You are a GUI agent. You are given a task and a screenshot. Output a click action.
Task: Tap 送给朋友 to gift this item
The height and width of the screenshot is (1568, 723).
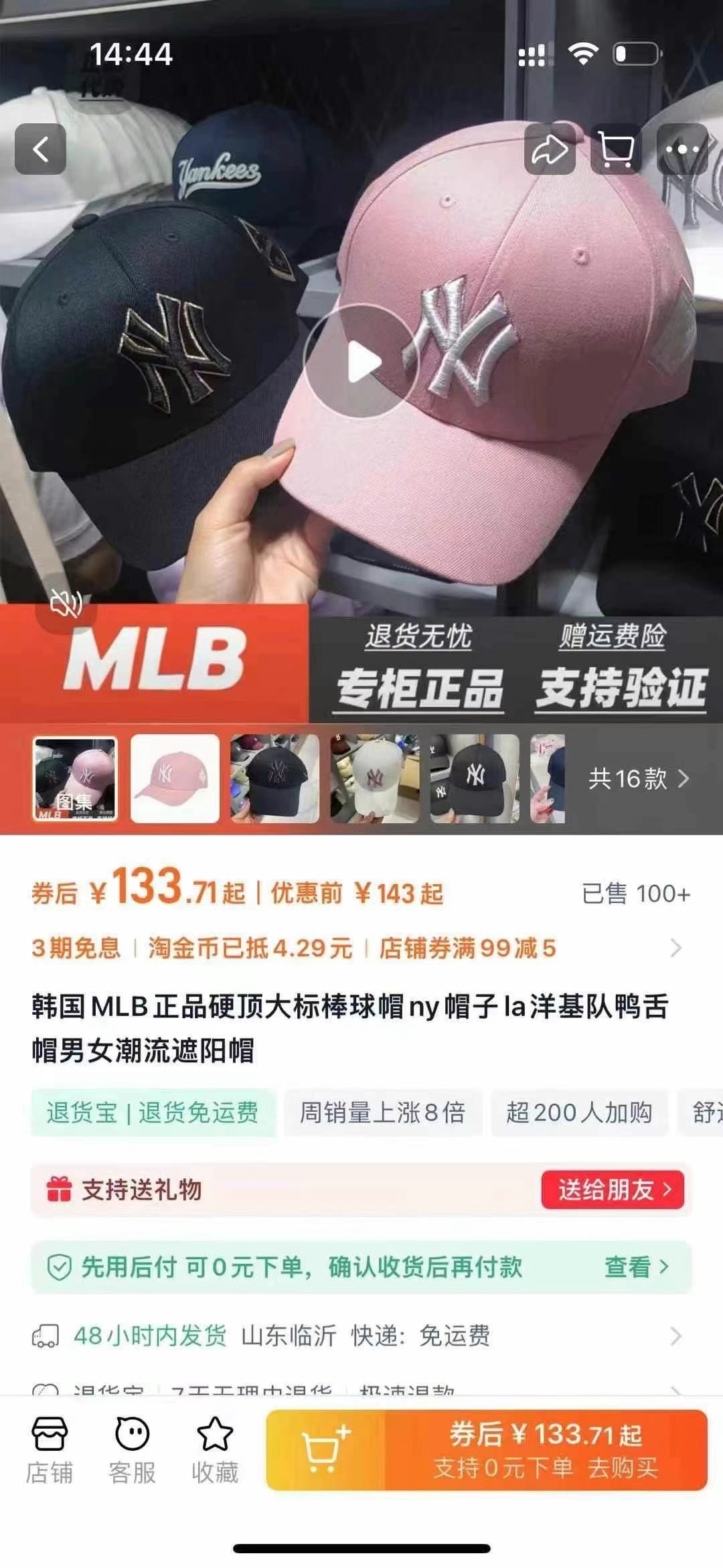[613, 1190]
